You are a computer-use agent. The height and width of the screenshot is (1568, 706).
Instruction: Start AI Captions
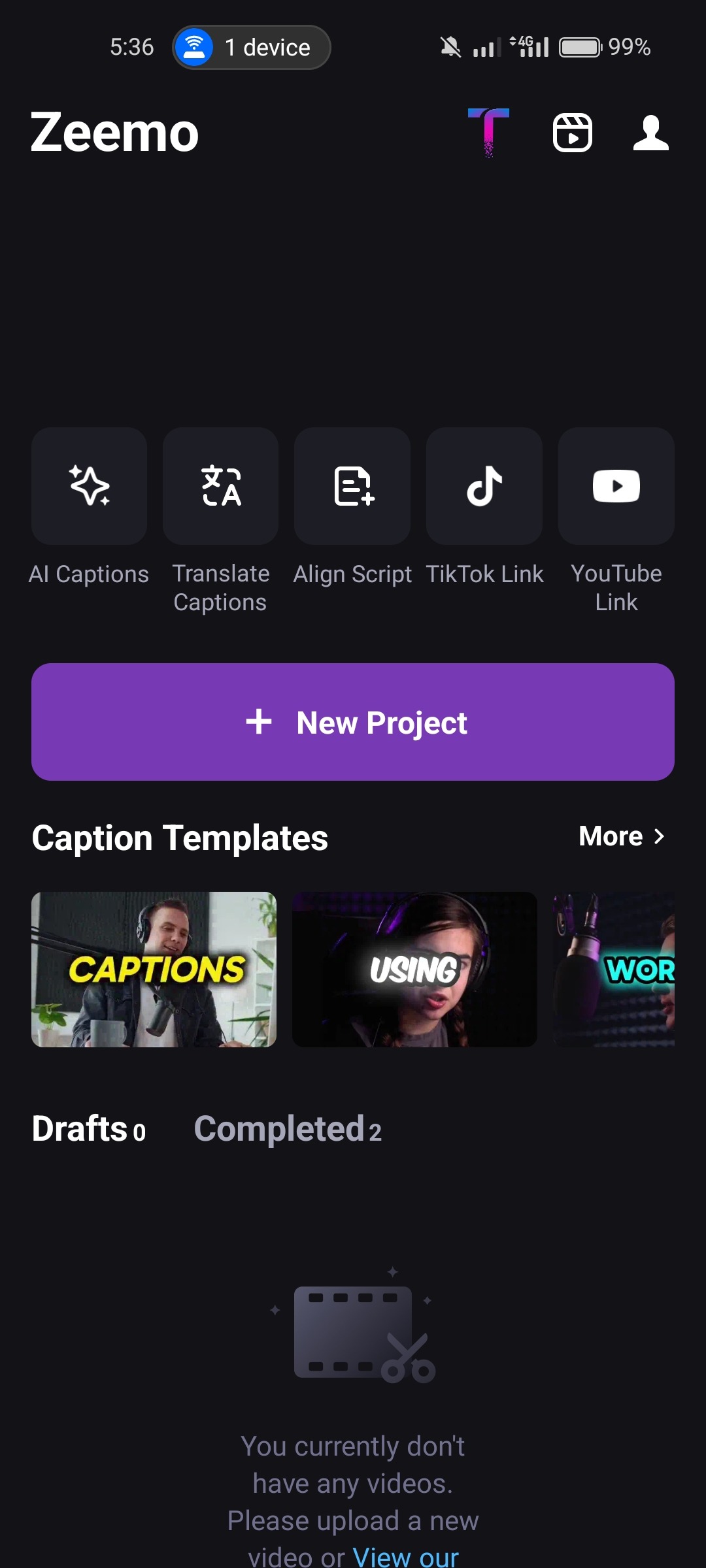[x=90, y=487]
